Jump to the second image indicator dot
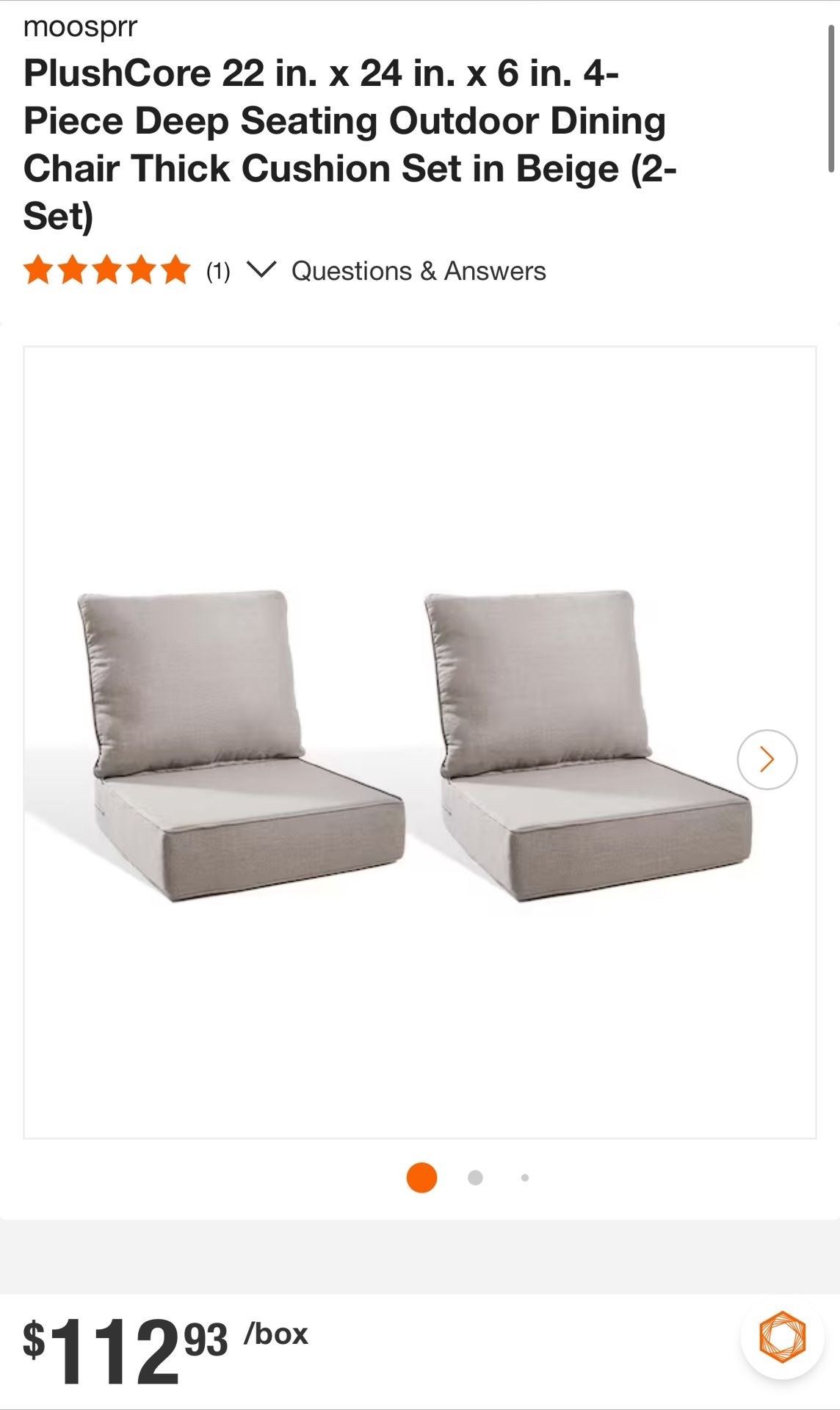Viewport: 840px width, 1410px height. click(x=475, y=1178)
